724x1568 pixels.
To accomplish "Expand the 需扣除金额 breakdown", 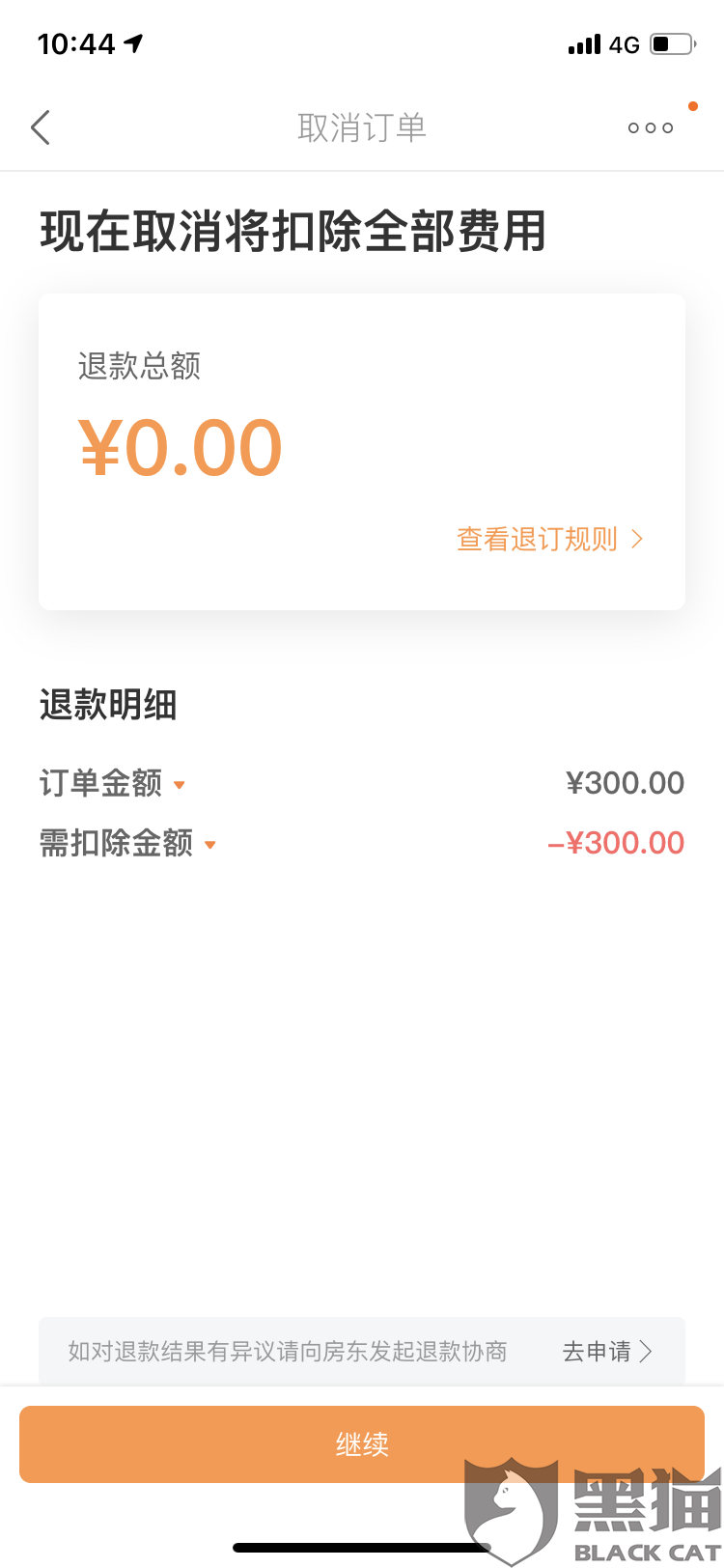I will point(209,845).
